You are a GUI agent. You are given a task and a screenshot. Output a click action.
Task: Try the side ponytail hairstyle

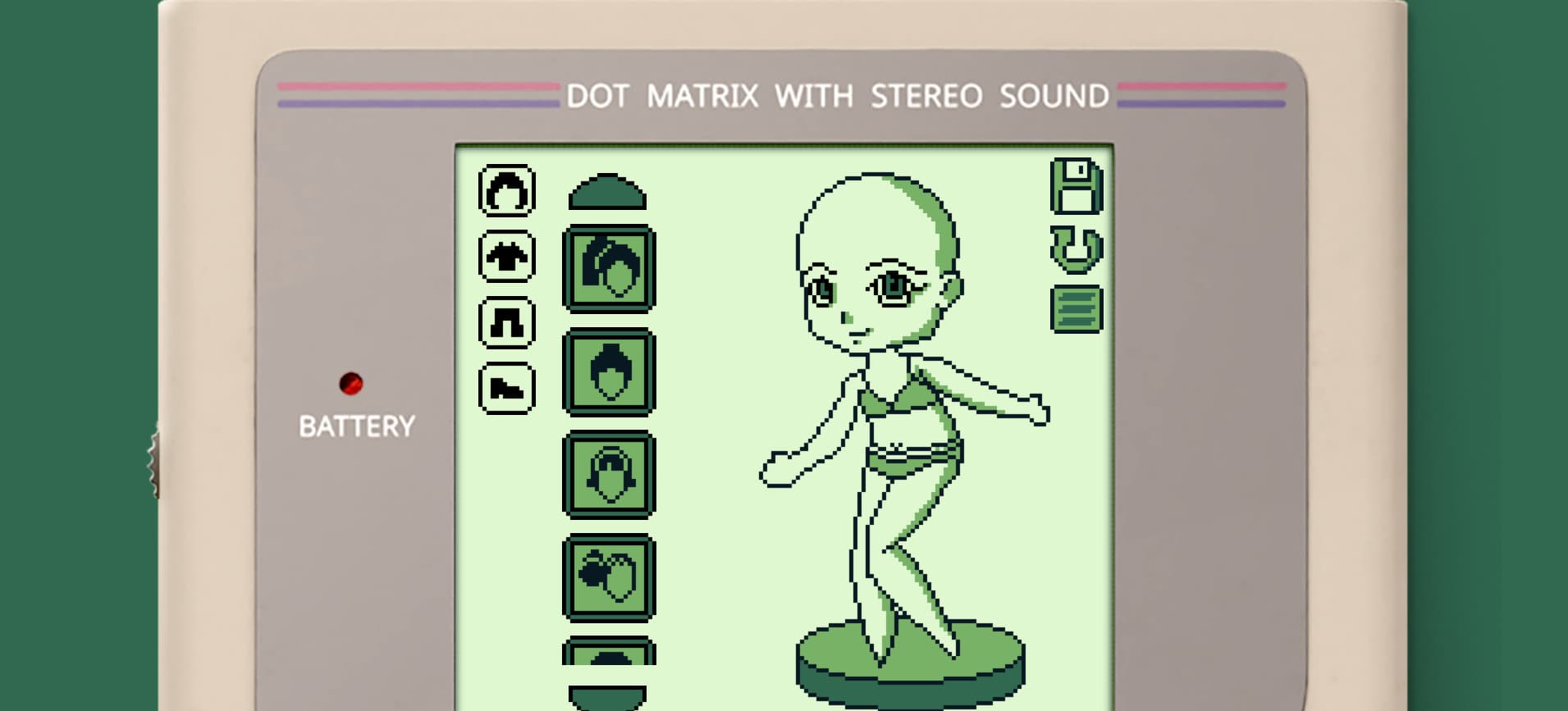click(609, 577)
